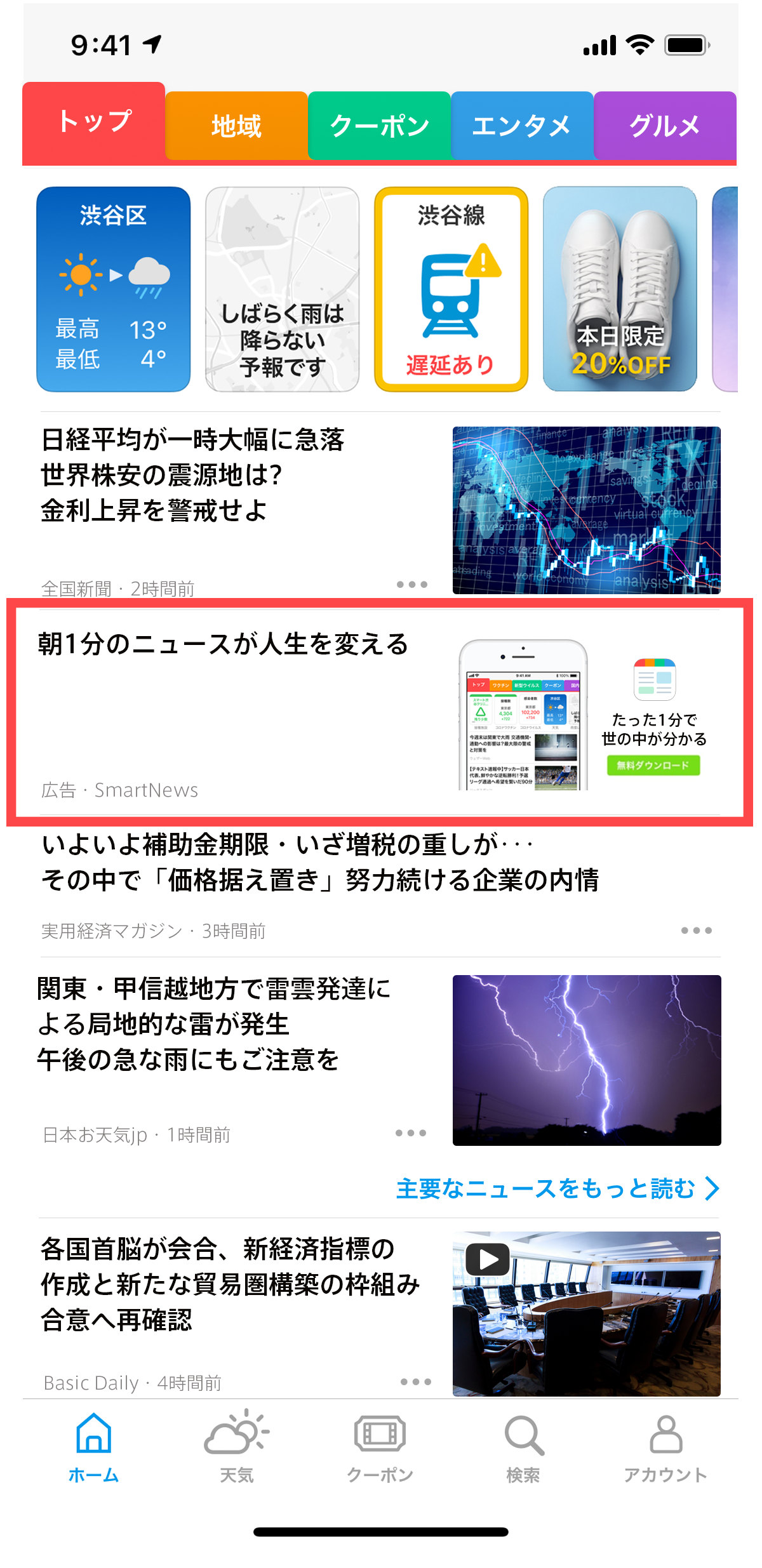This screenshot has width=762, height=1568.
Task: Open overflow menu on 日経平均 article
Action: [411, 584]
